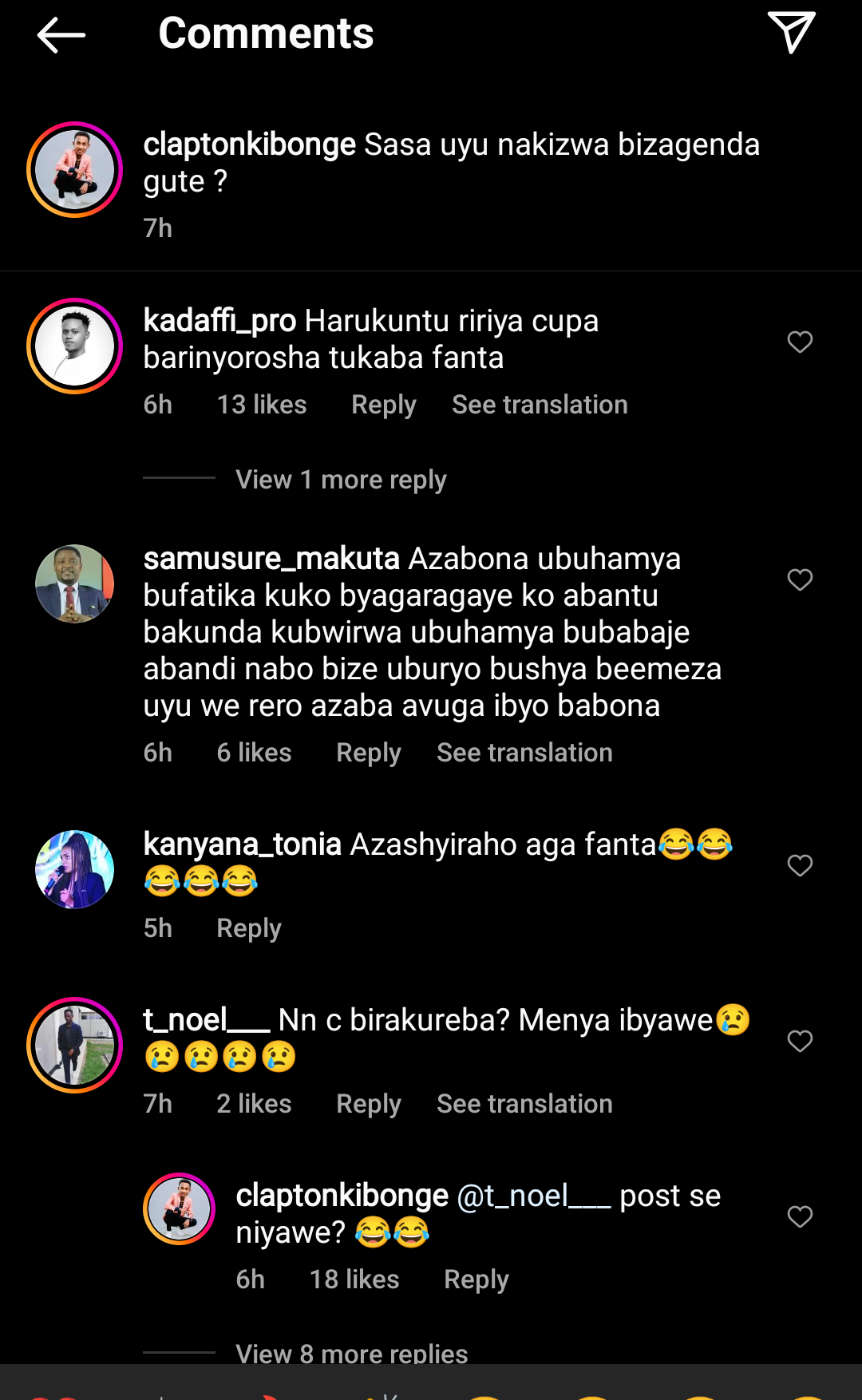
Task: Open samusure_makuta's profile picture
Action: (75, 584)
